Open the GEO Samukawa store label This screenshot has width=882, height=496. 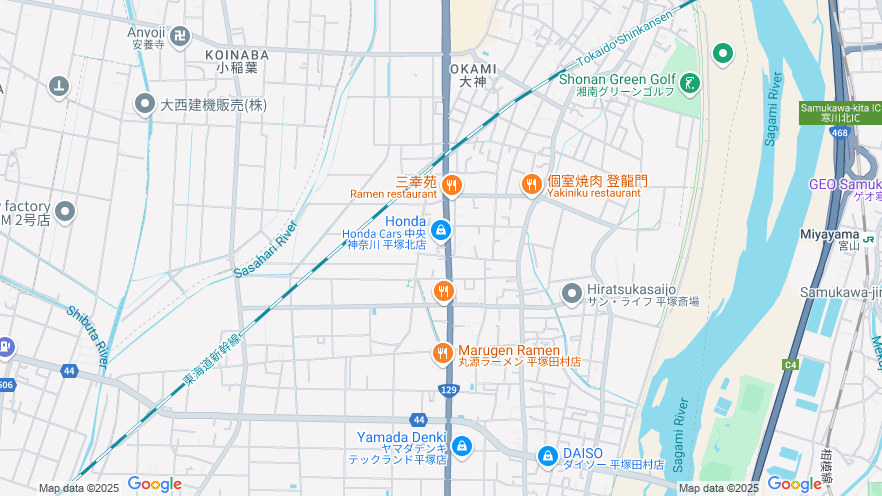coord(844,184)
